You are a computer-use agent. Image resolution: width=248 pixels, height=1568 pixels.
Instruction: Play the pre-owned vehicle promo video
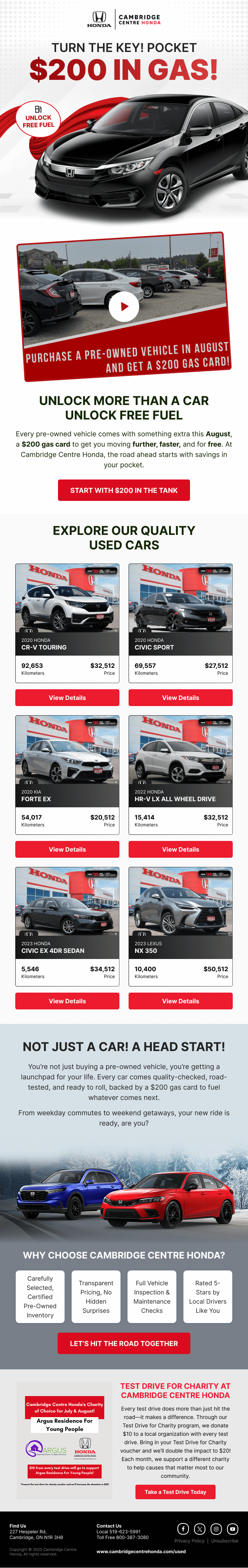pyautogui.click(x=124, y=306)
